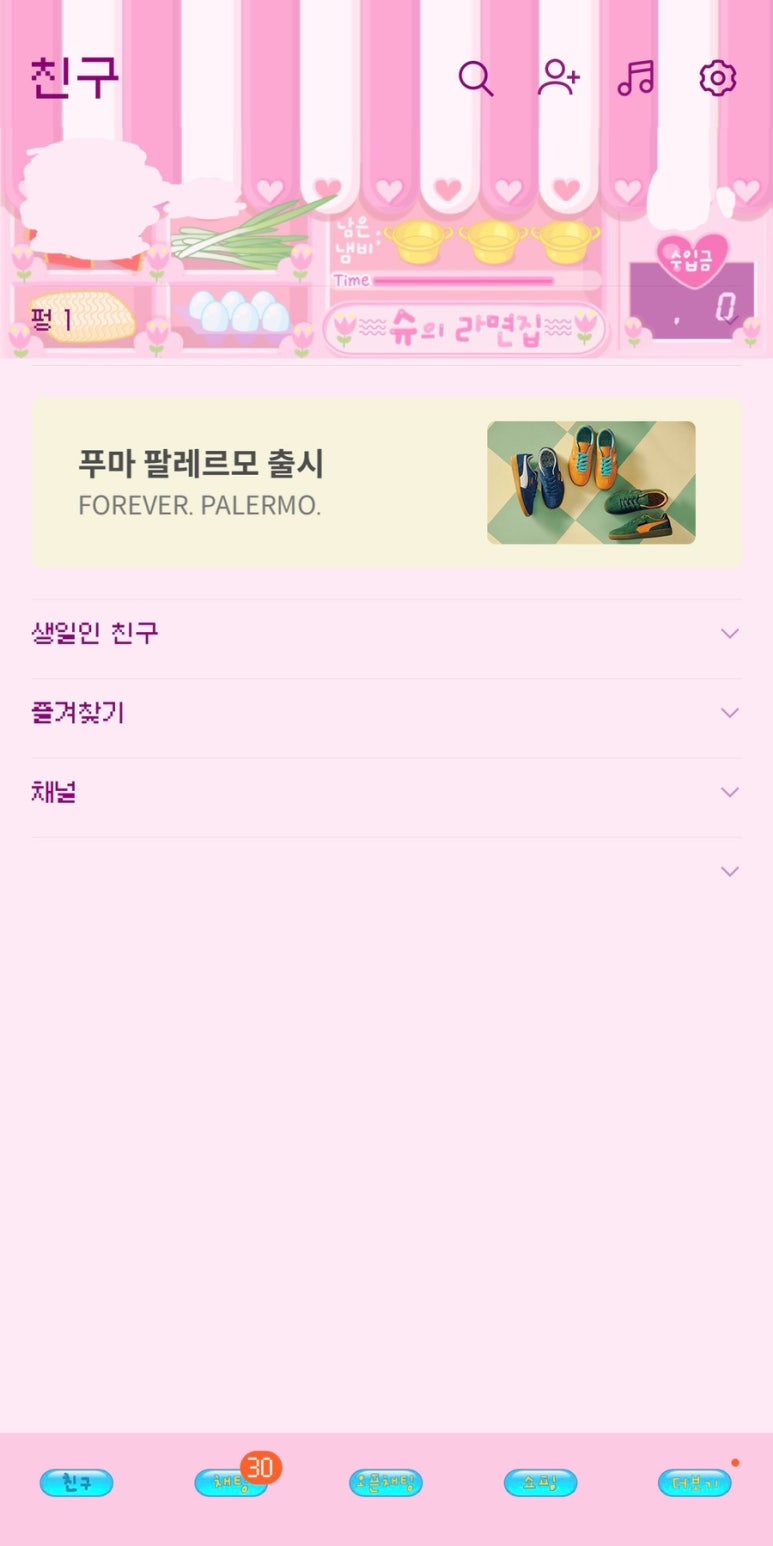
Task: Expand the 즐겨찾기 section
Action: tap(386, 713)
